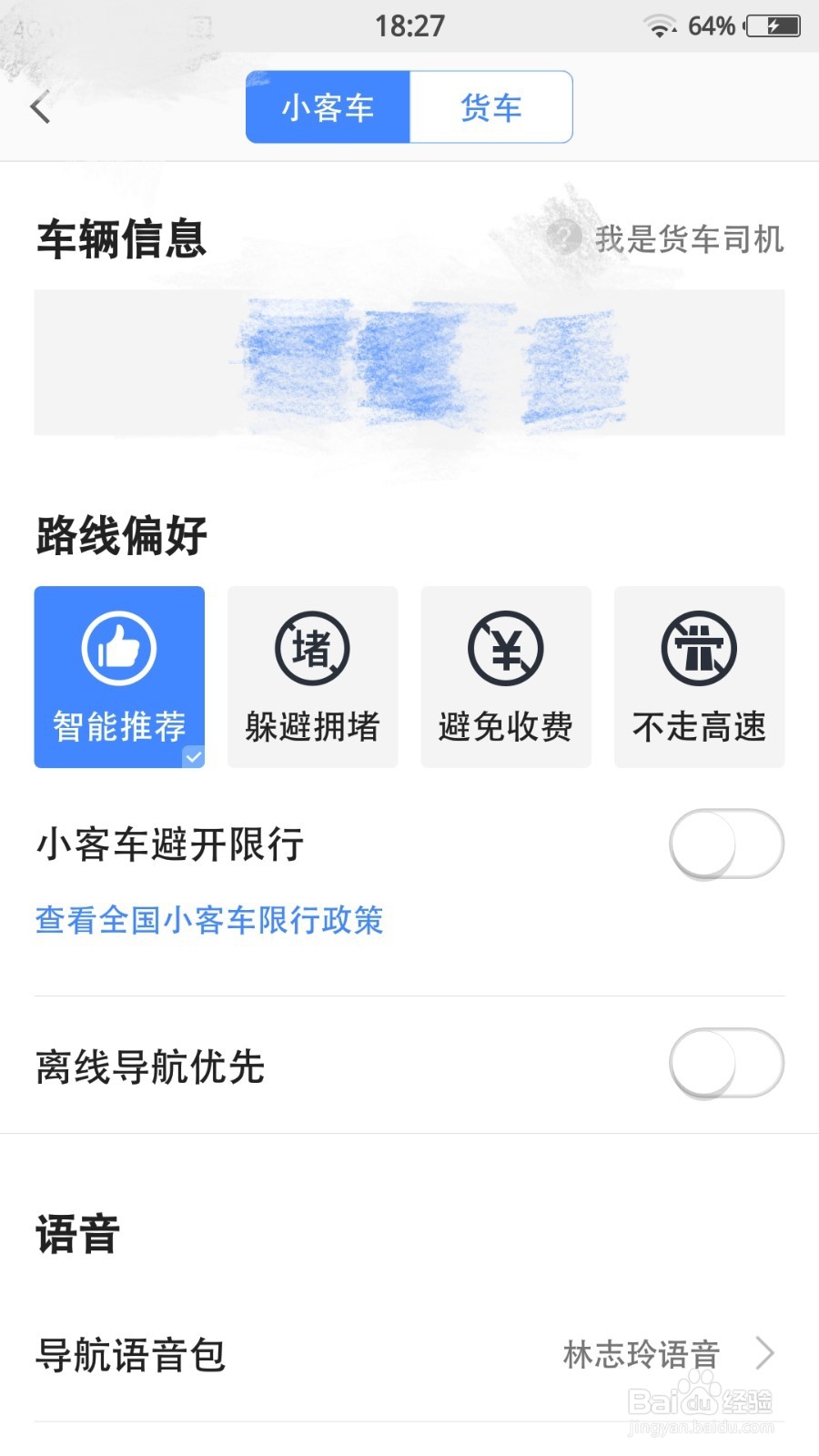This screenshot has width=819, height=1456.
Task: Select the 智能推荐 thumbs-up icon
Action: coord(119,649)
